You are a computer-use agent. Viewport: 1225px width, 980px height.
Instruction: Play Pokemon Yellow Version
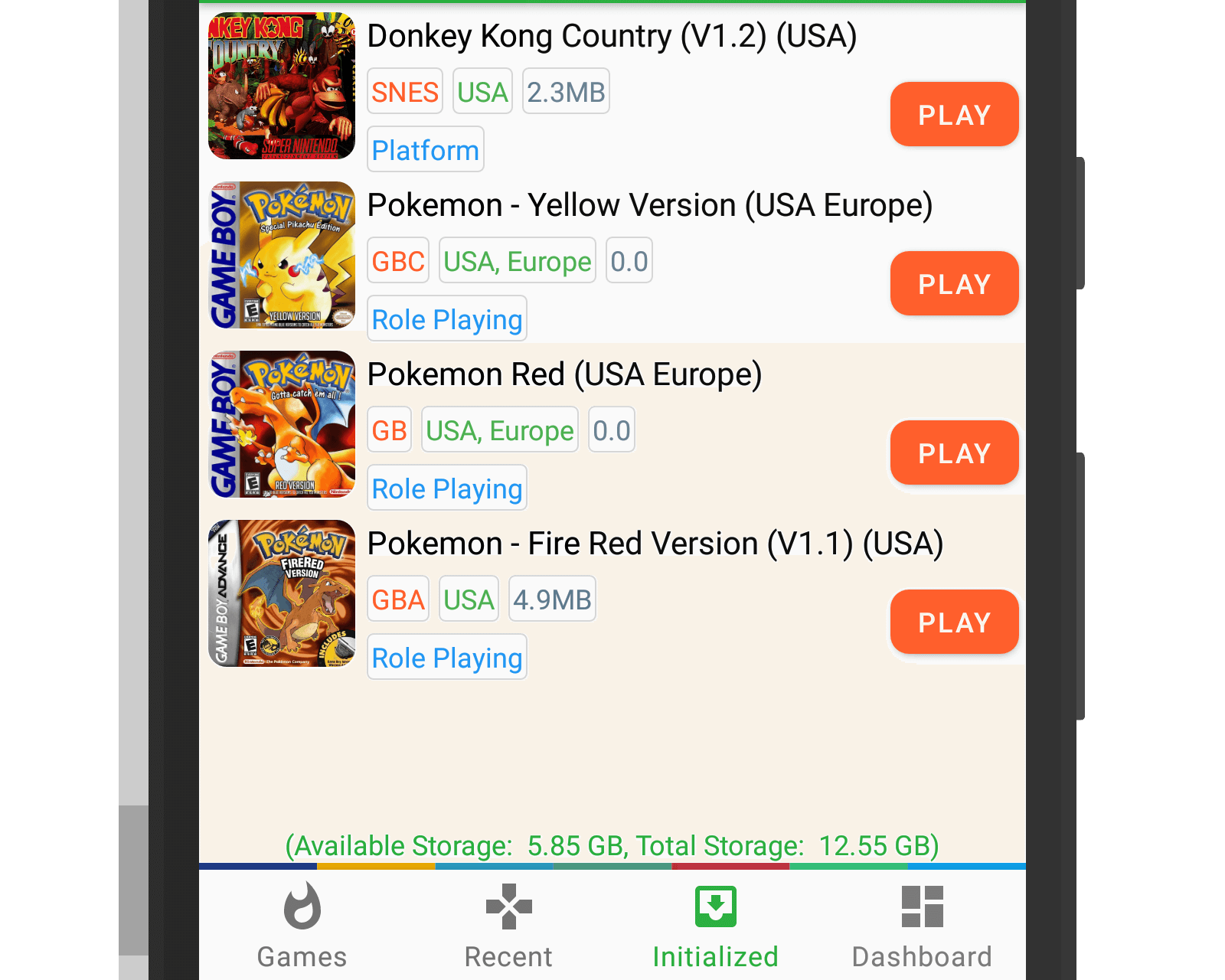954,284
